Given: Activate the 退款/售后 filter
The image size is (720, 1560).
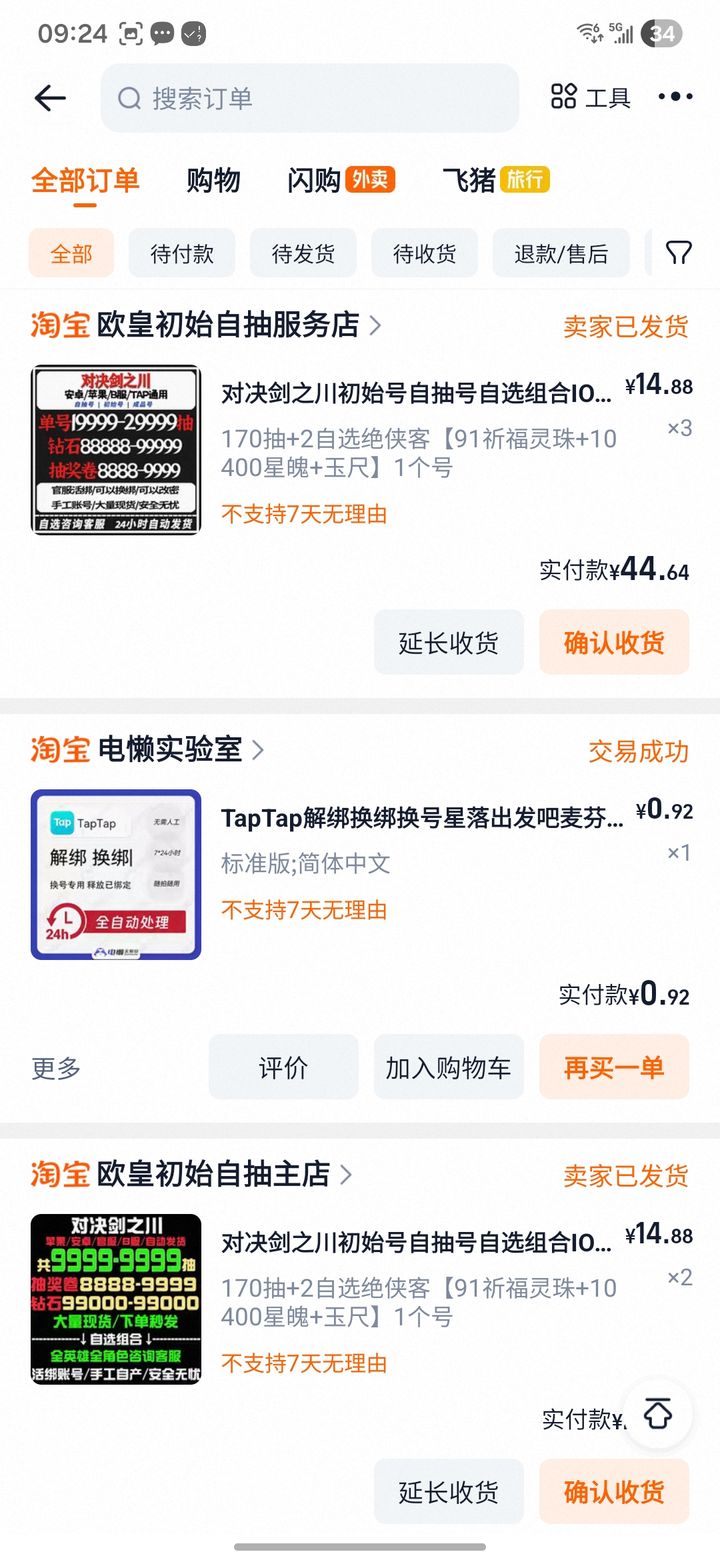Looking at the screenshot, I should 561,253.
